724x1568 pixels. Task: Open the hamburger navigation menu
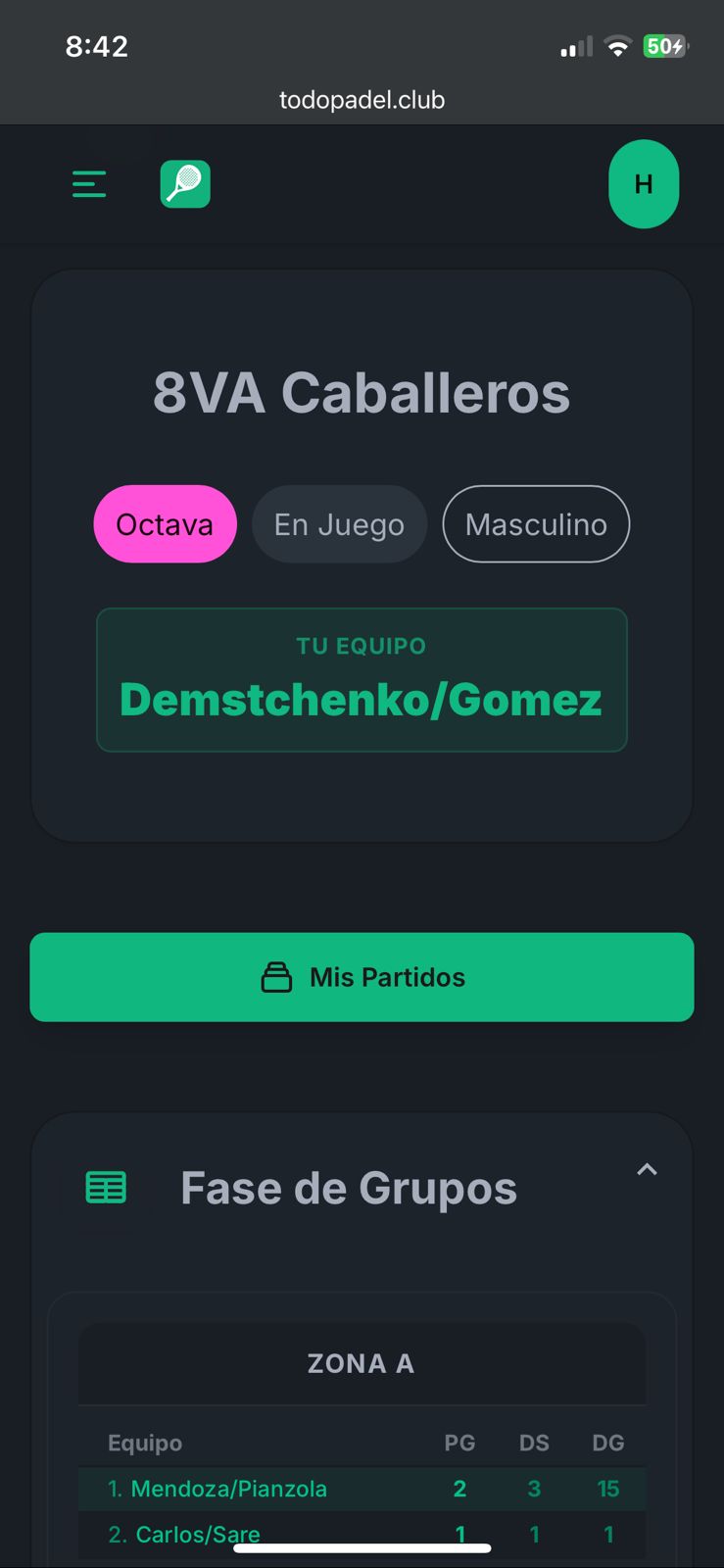point(89,184)
